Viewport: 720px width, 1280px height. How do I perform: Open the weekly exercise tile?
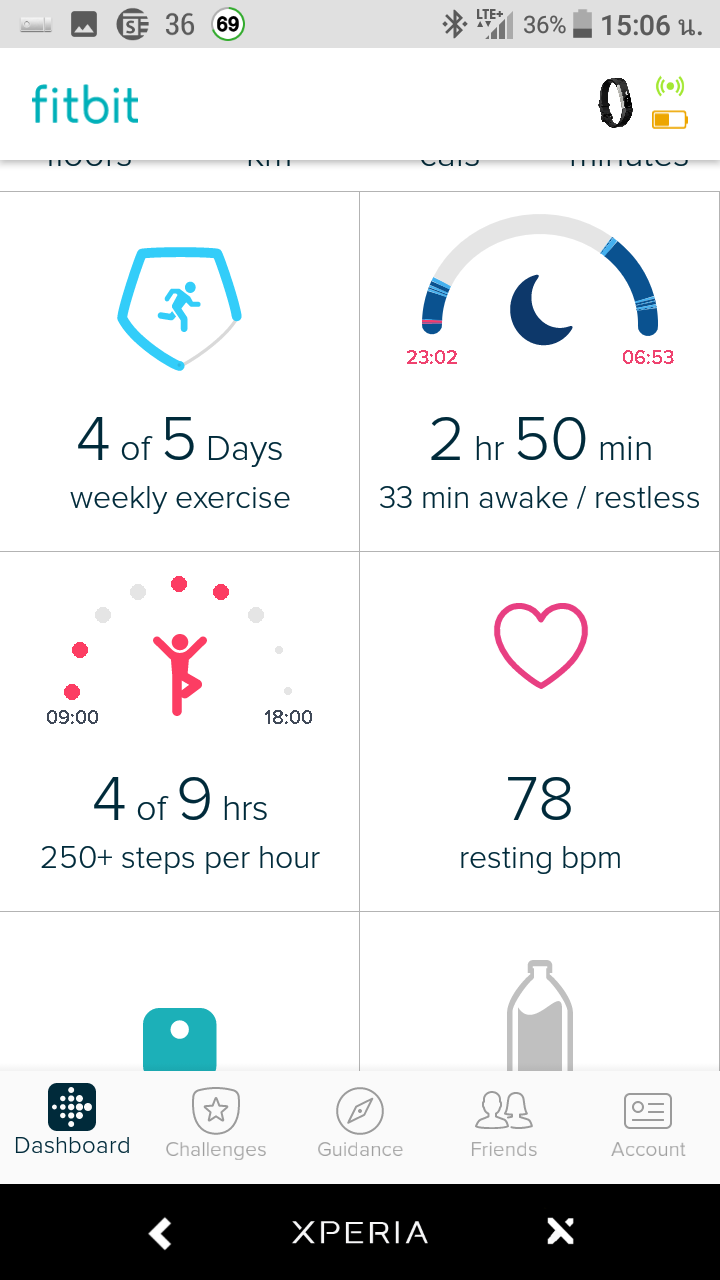click(x=180, y=371)
